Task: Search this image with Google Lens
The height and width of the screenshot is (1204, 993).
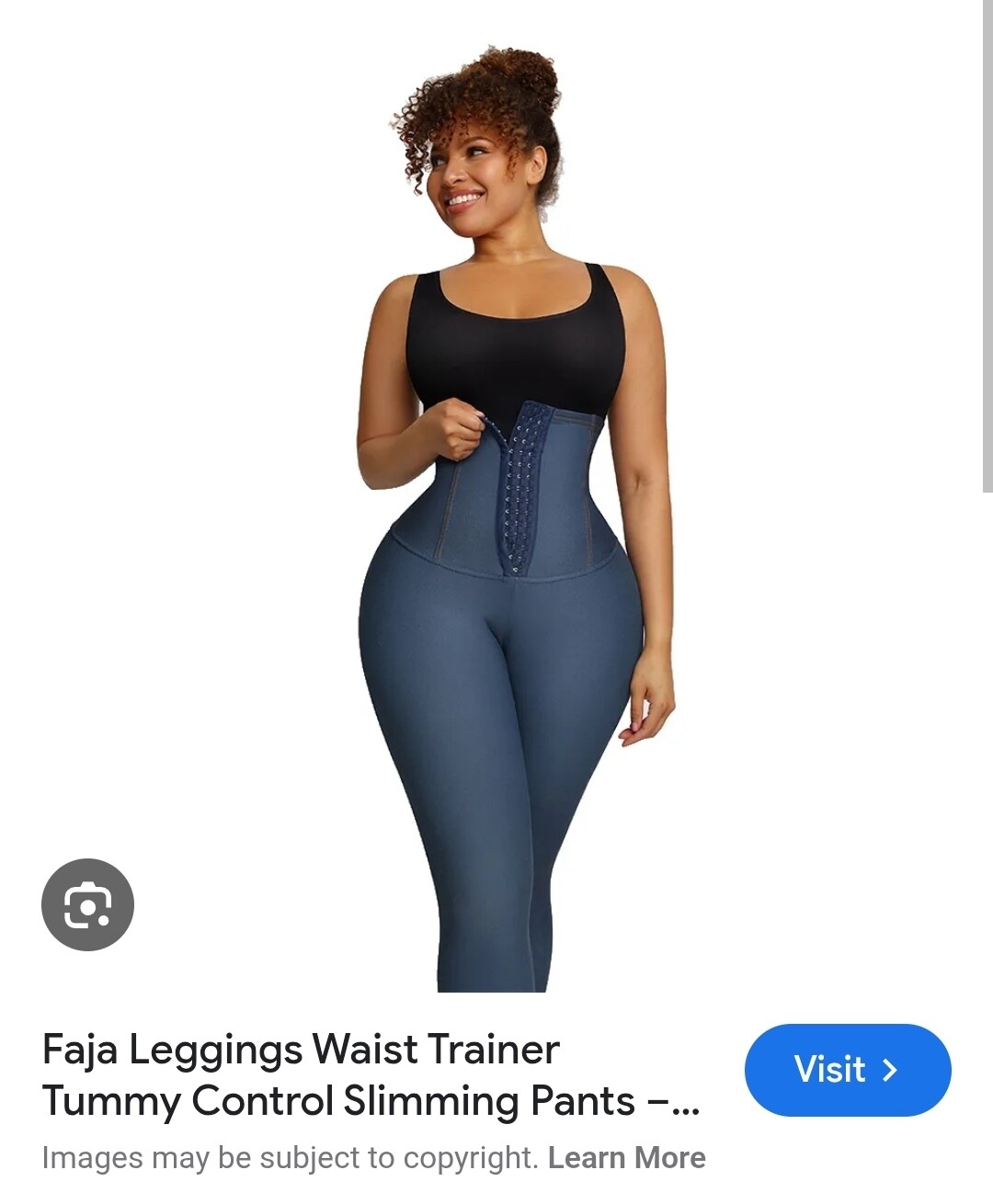Action: click(87, 904)
